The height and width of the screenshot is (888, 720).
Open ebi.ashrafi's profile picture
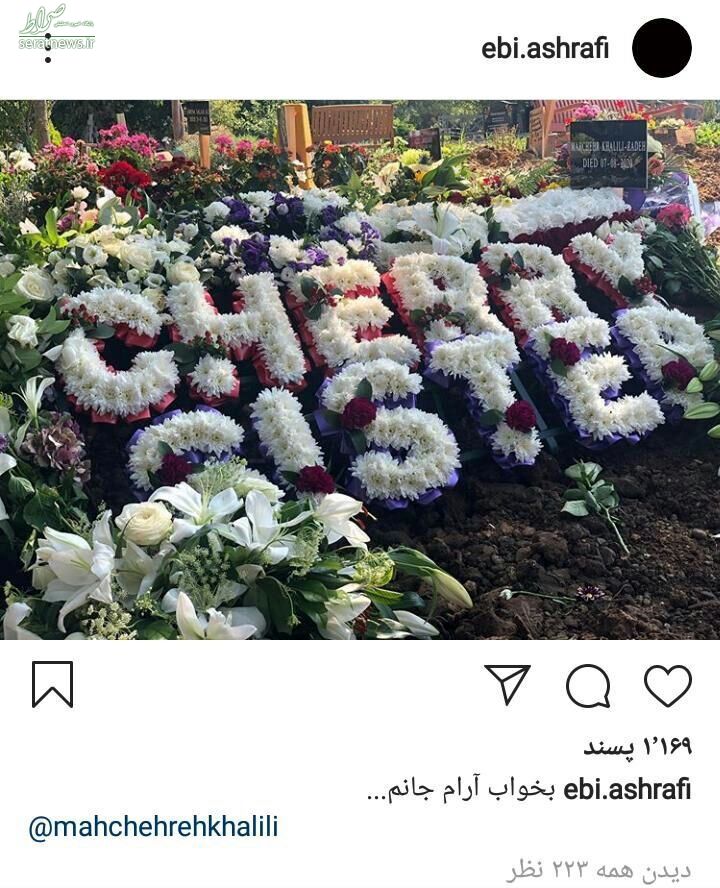[661, 48]
